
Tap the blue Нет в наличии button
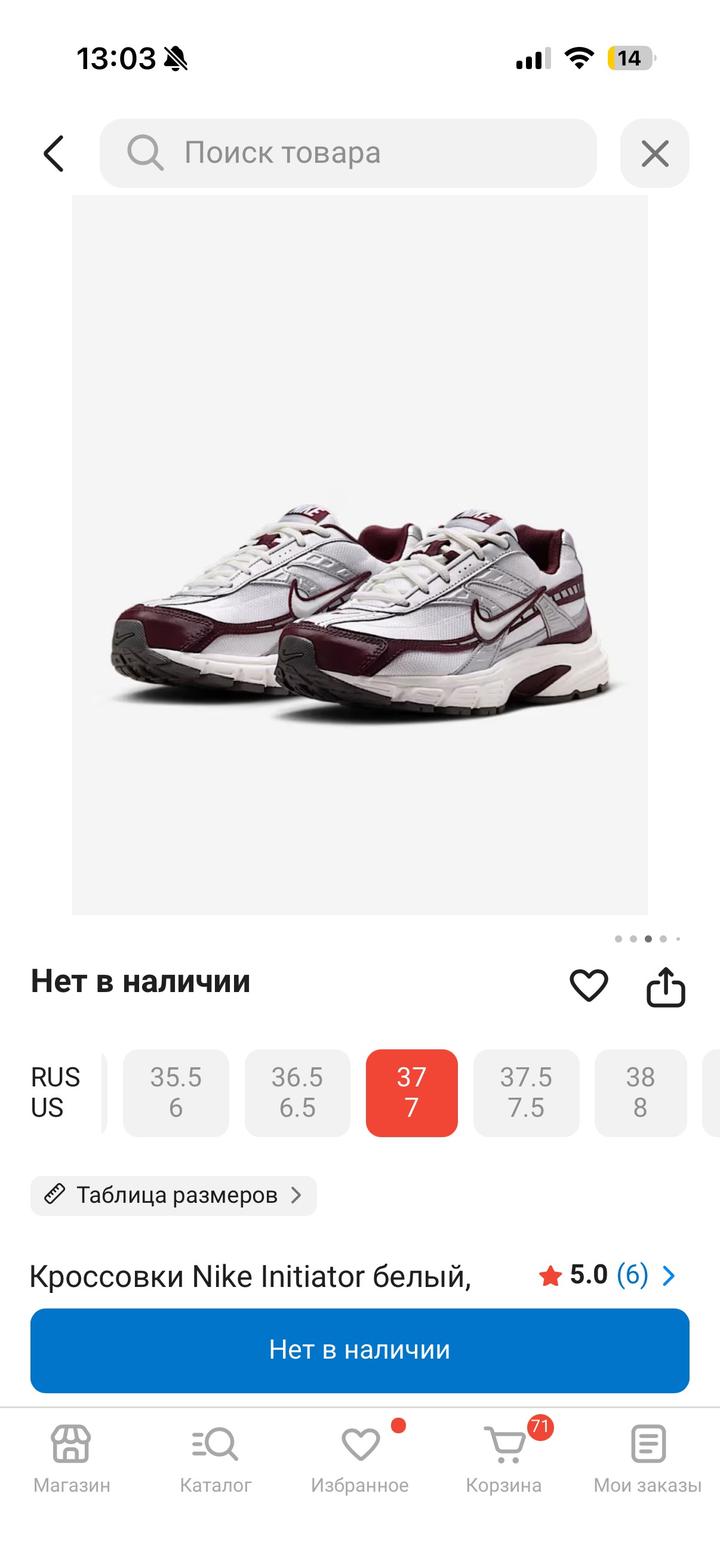(x=360, y=1350)
